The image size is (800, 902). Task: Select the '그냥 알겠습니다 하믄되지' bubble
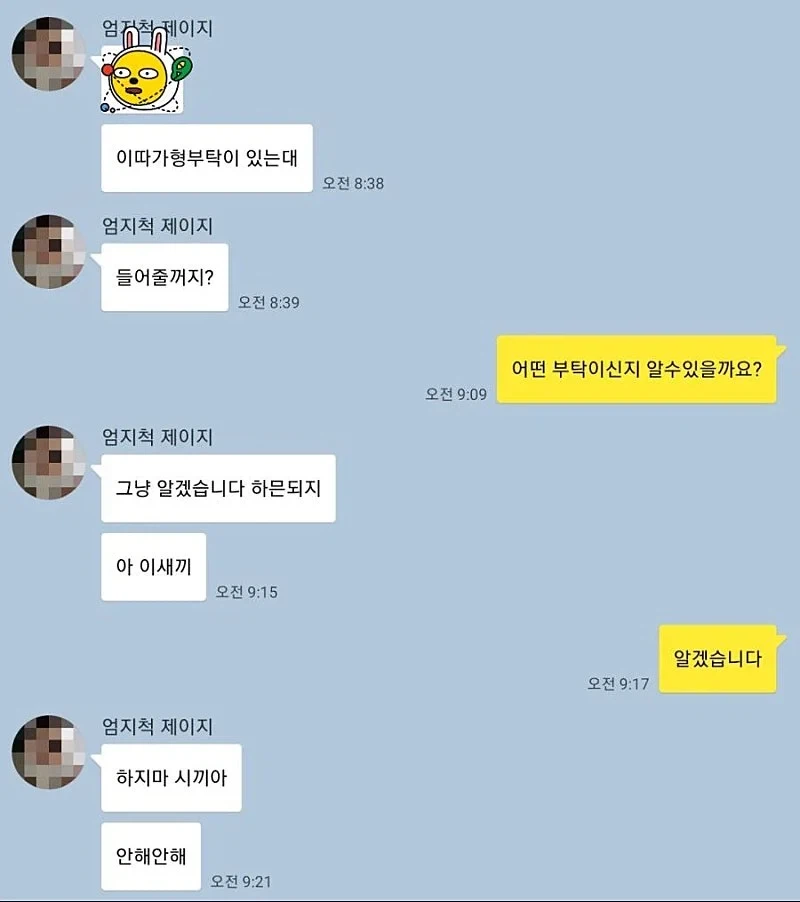(x=218, y=486)
